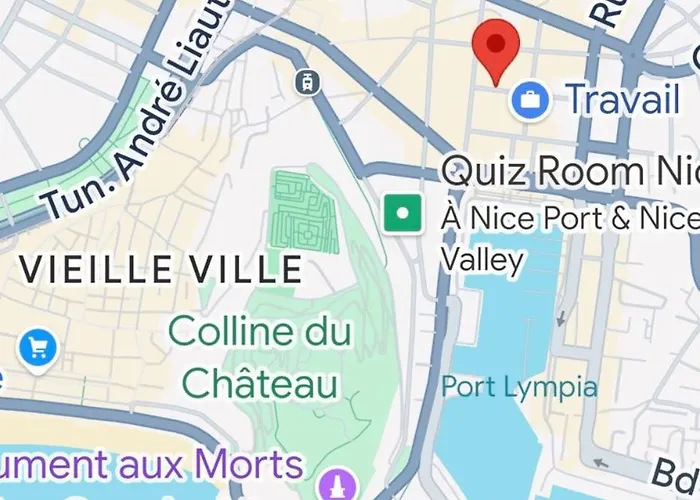Image resolution: width=700 pixels, height=500 pixels.
Task: Tap the tram station icon
Action: tap(307, 80)
